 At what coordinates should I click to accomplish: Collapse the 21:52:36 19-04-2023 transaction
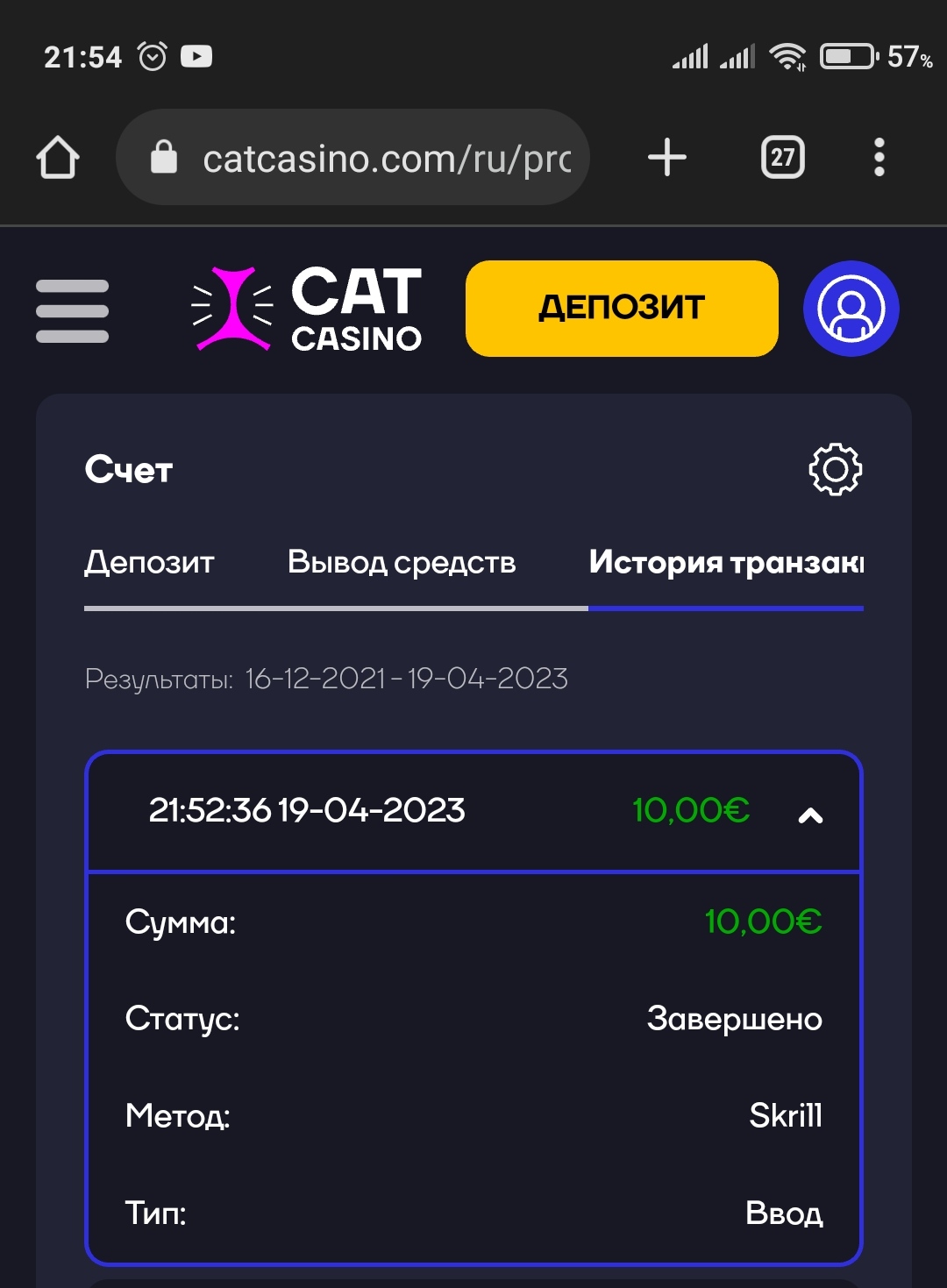pyautogui.click(x=810, y=815)
